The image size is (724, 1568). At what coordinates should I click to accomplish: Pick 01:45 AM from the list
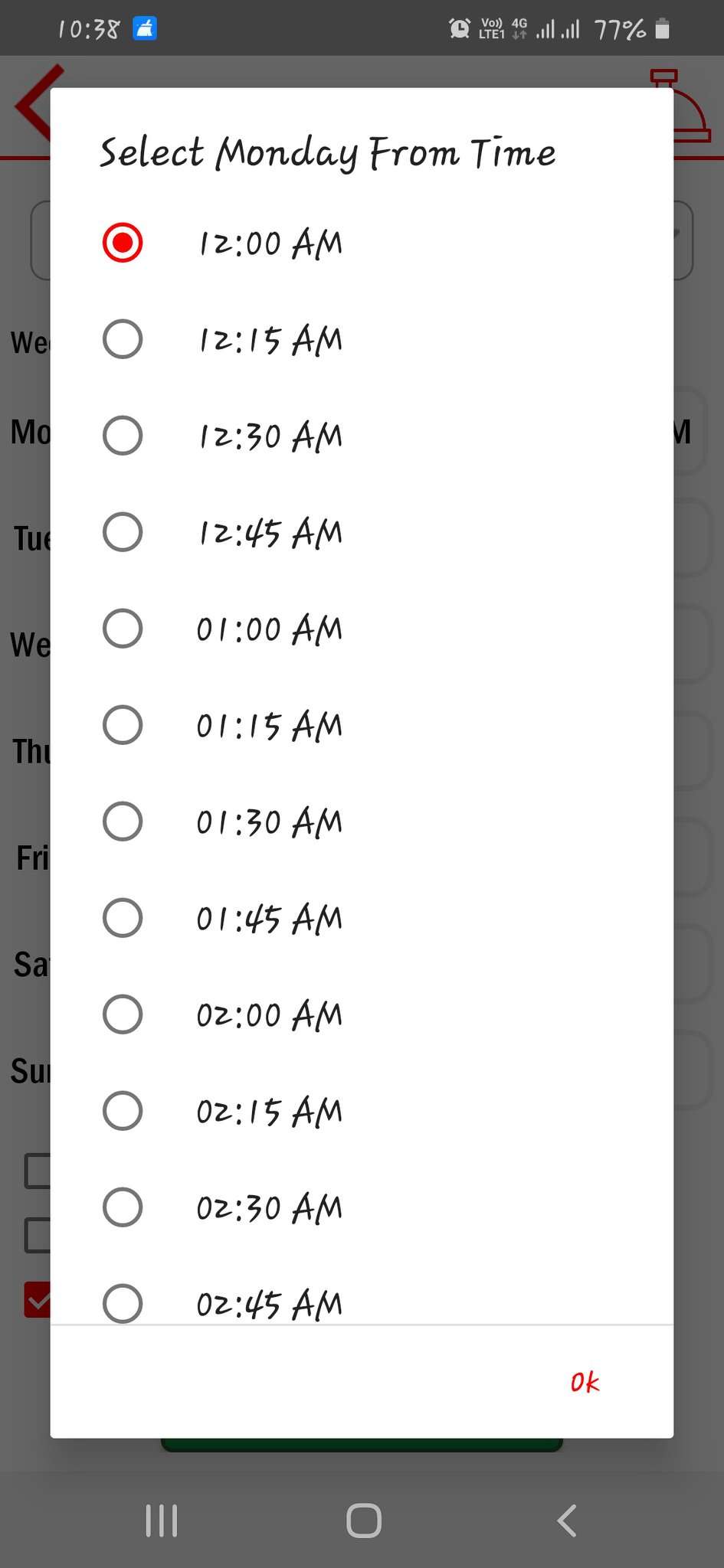pyautogui.click(x=123, y=918)
